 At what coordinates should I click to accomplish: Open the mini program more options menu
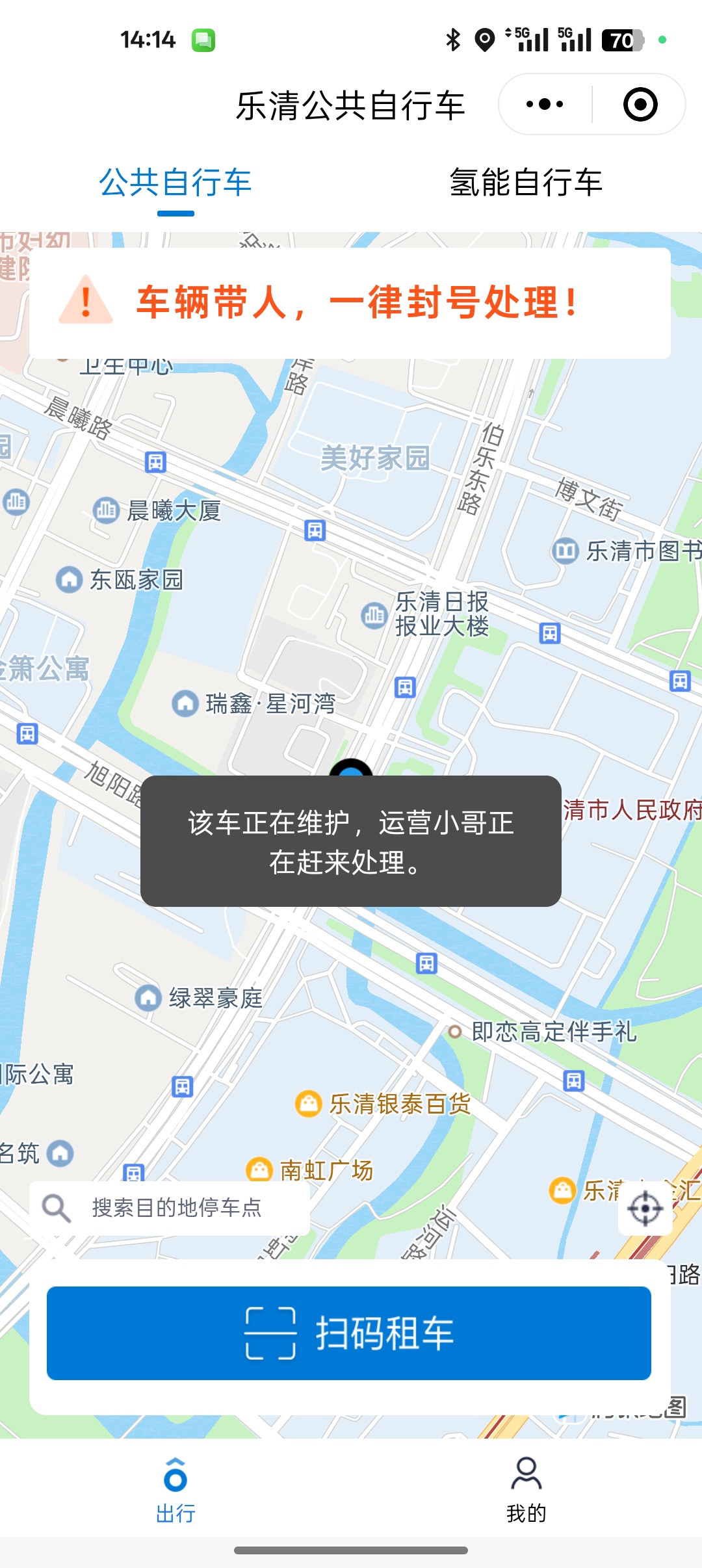545,104
